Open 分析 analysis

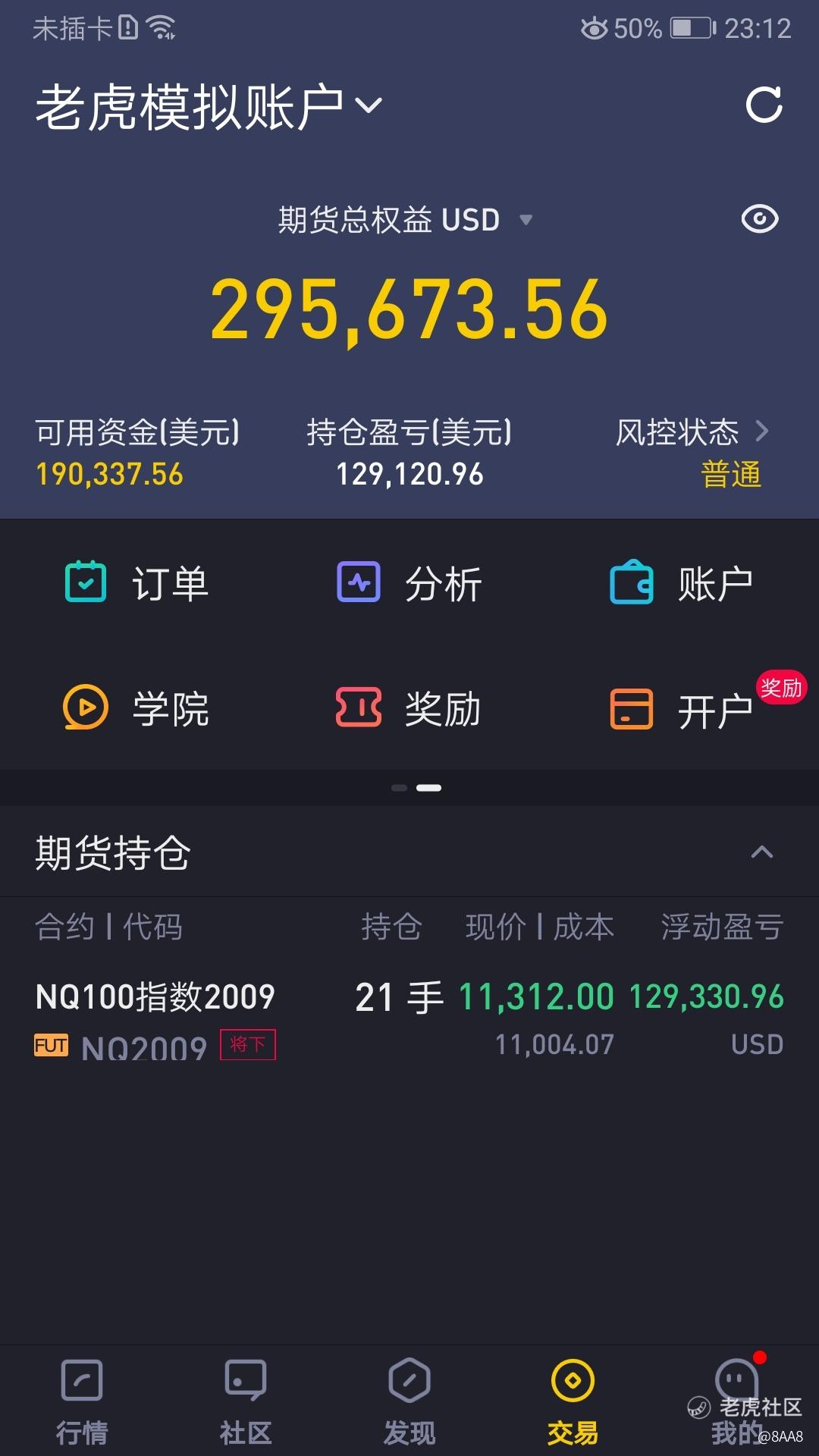point(409,583)
